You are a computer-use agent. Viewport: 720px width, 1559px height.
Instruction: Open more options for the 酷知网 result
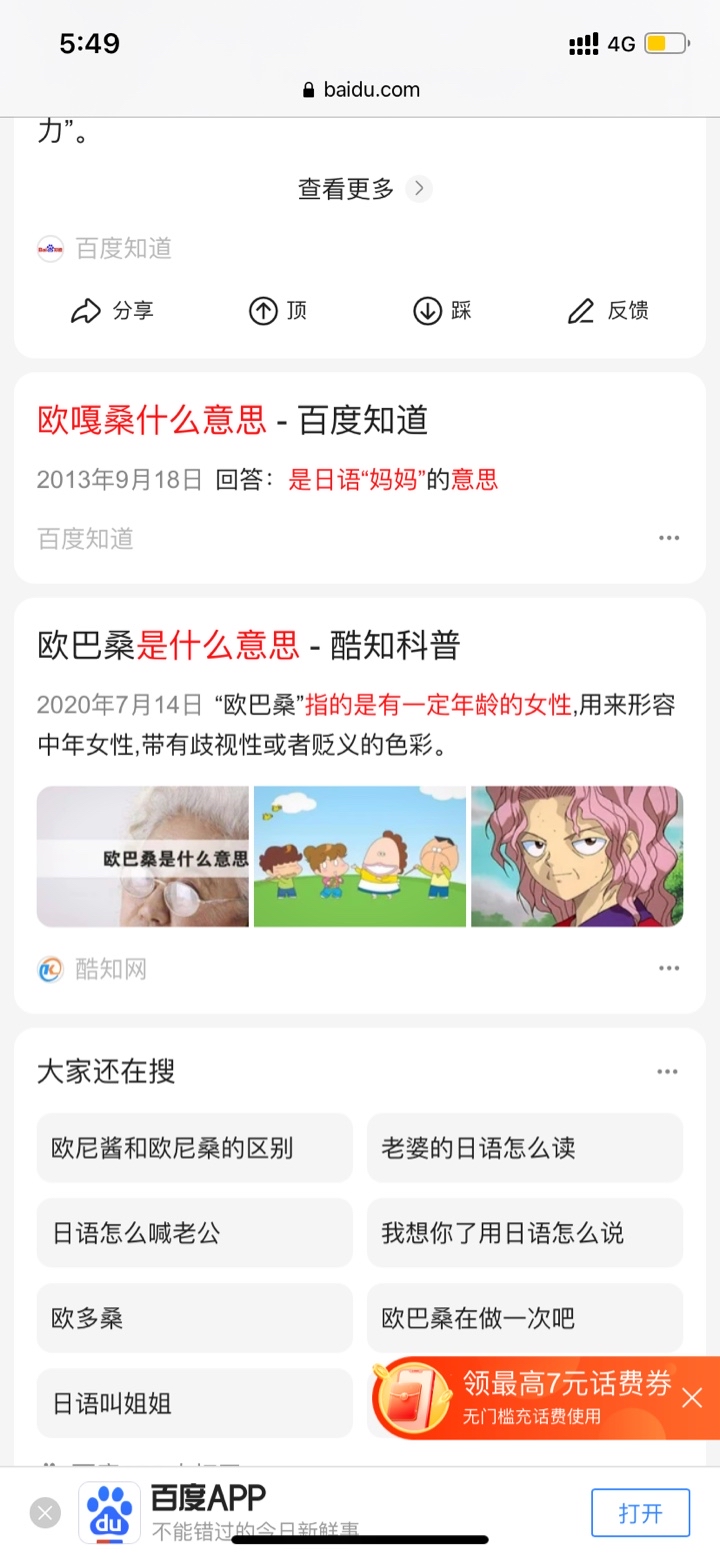pos(668,968)
